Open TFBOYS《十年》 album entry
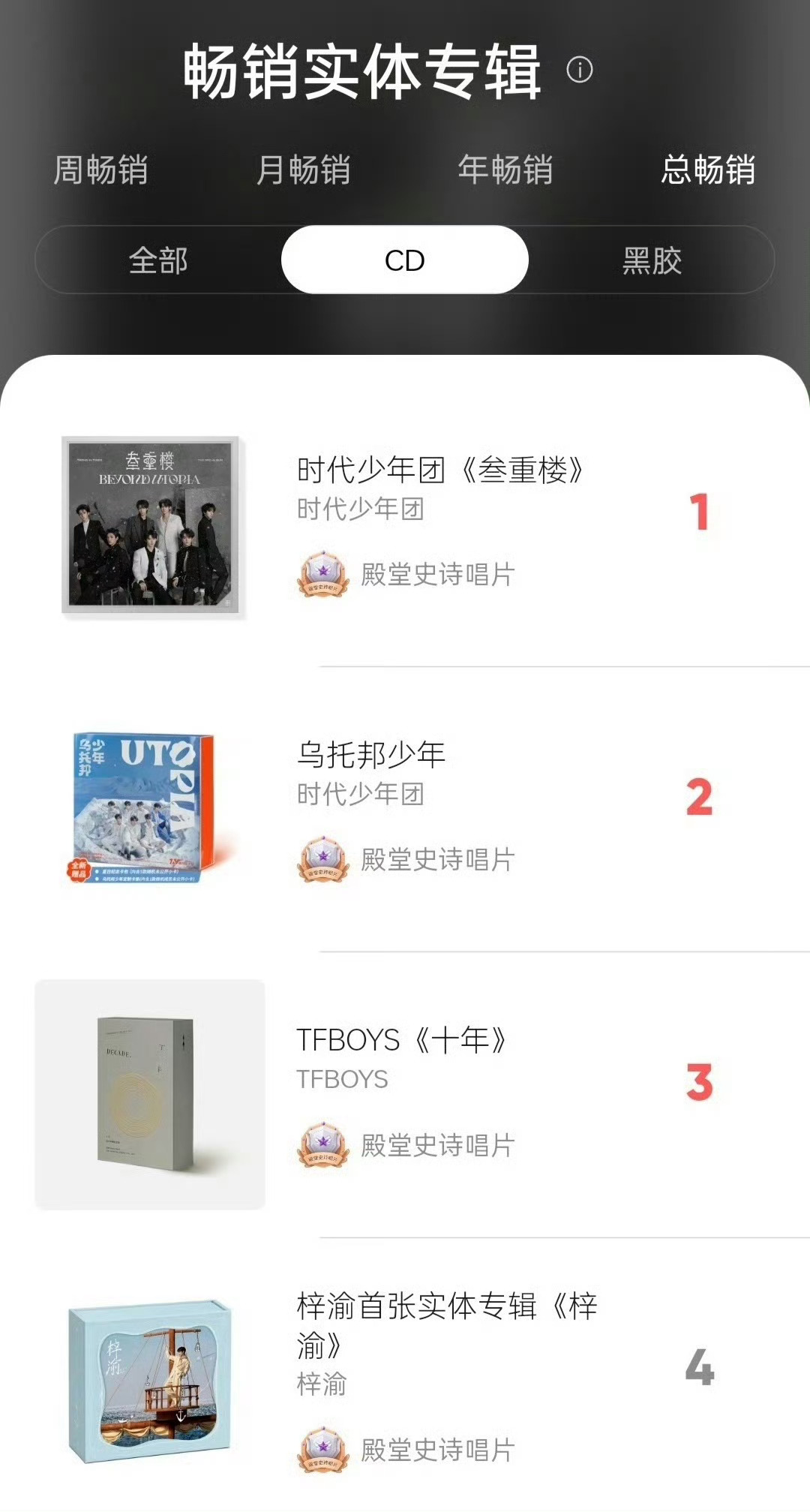Screen dimensions: 810x1512 (405, 1095)
